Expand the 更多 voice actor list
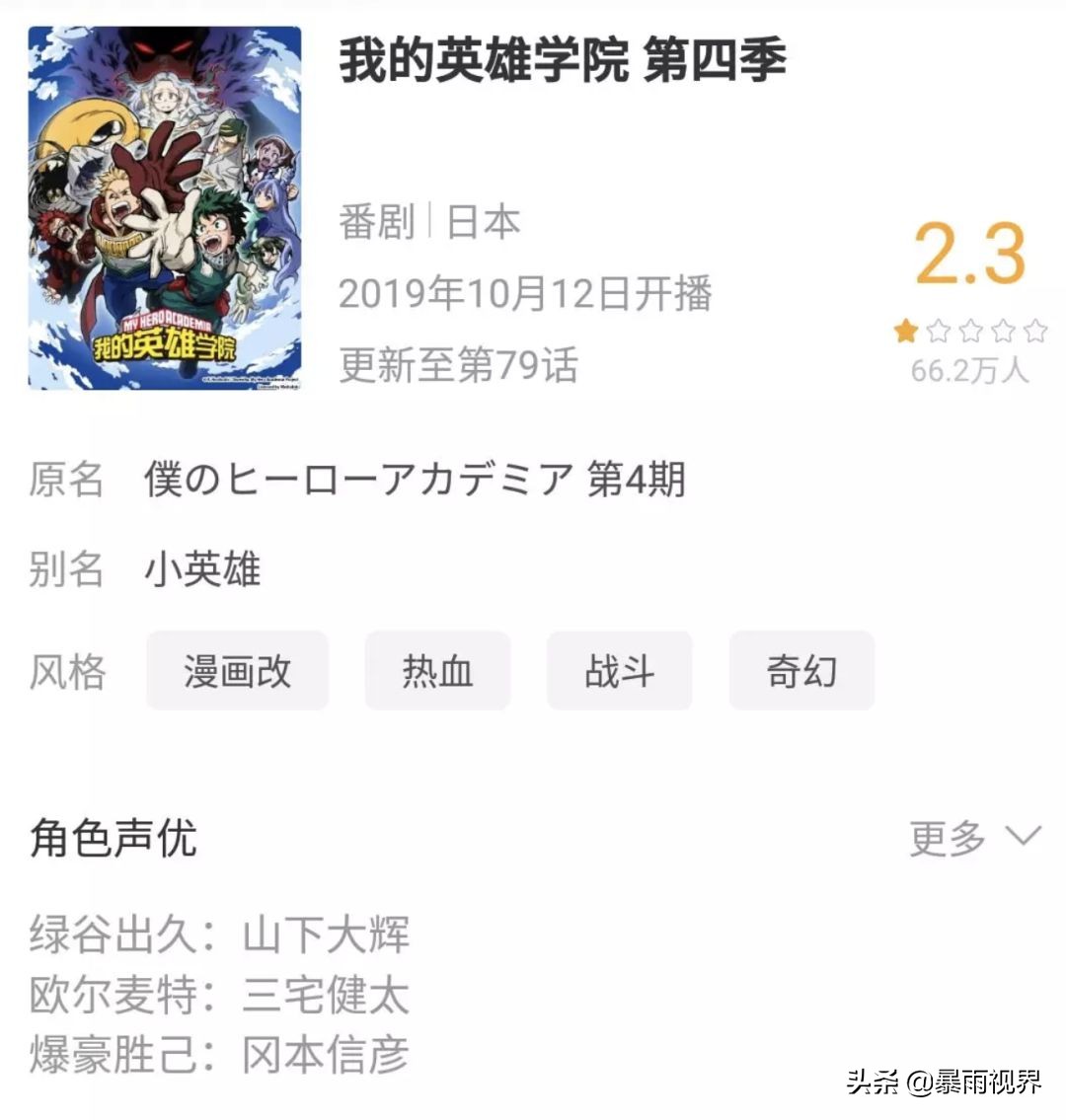This screenshot has width=1066, height=1120. click(945, 840)
